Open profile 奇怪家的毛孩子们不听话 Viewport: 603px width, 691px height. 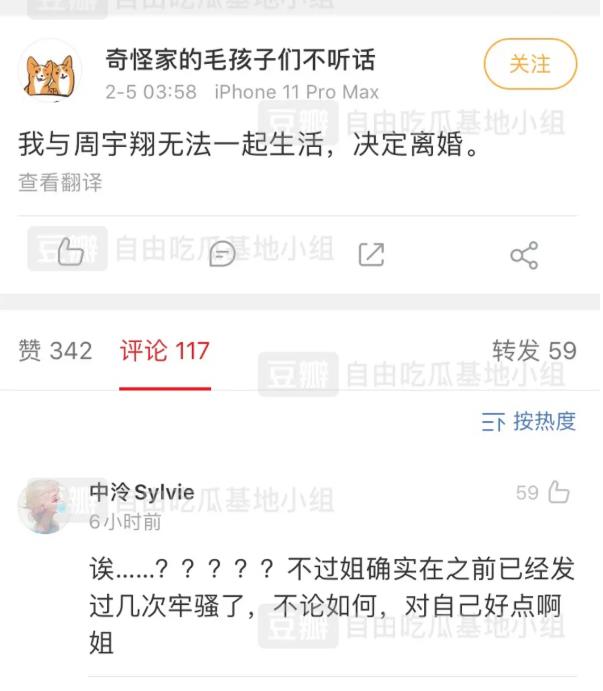pyautogui.click(x=240, y=60)
